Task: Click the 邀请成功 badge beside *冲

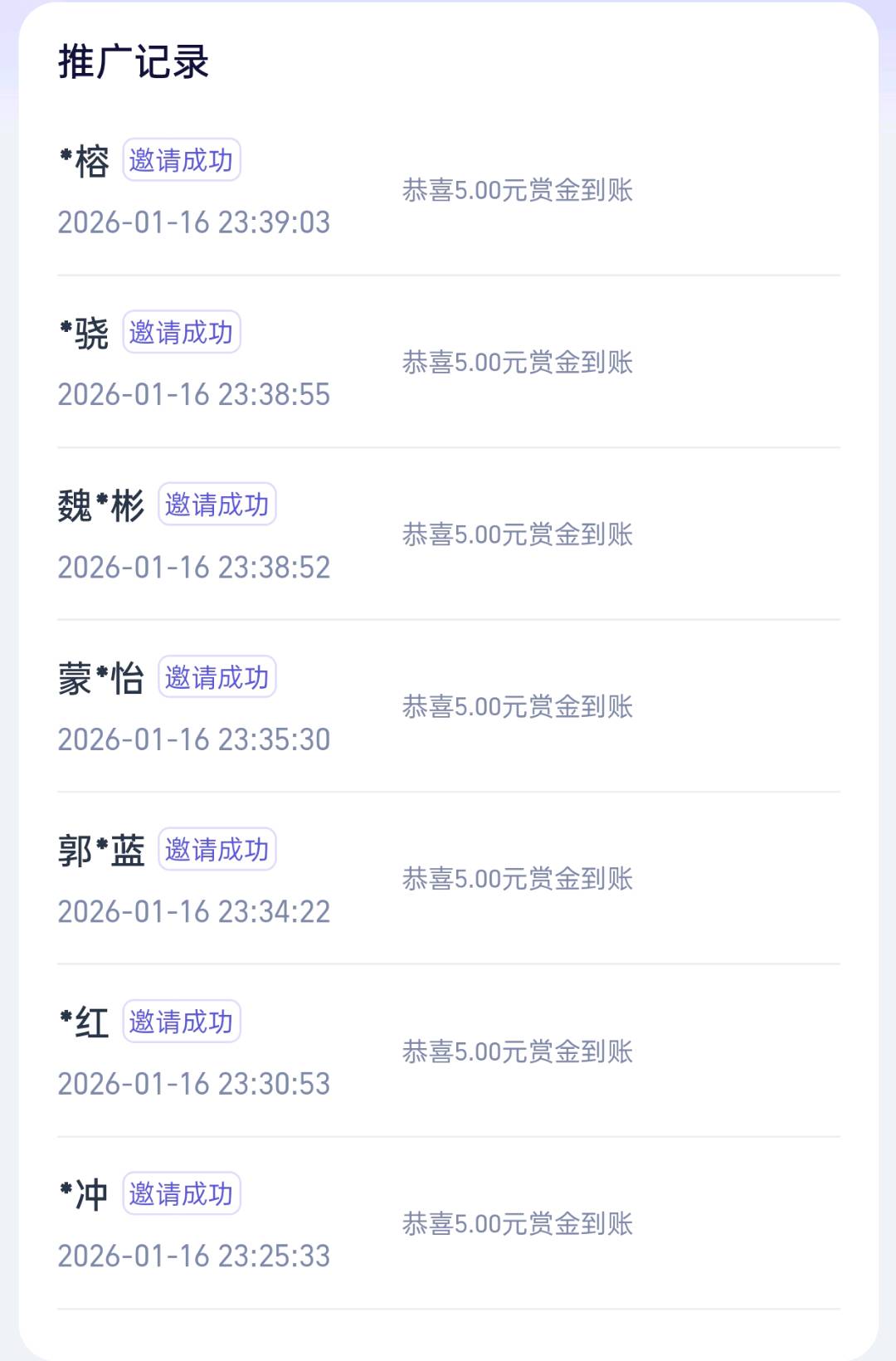Action: [x=183, y=1193]
